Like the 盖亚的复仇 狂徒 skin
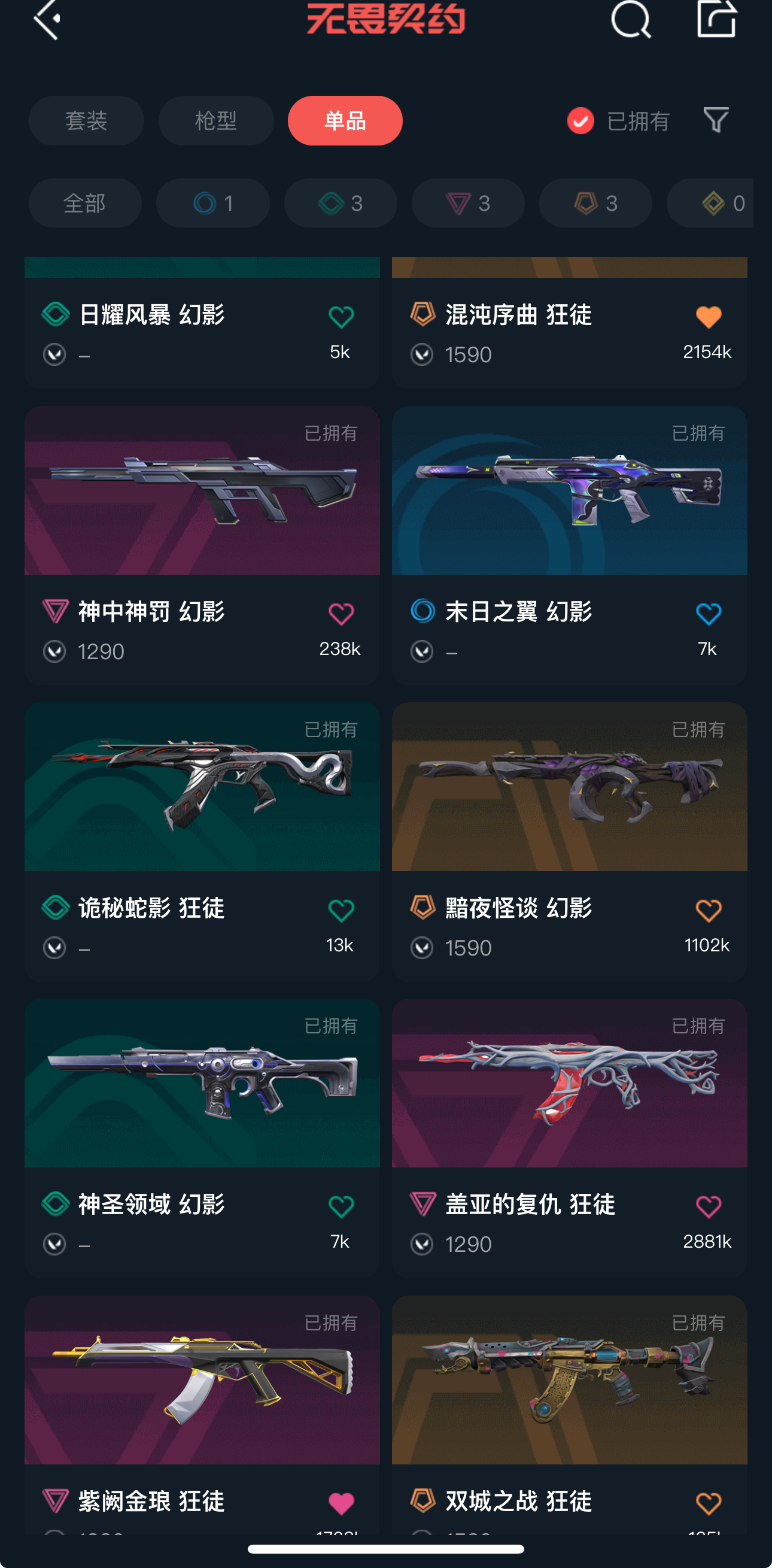 pyautogui.click(x=708, y=1206)
